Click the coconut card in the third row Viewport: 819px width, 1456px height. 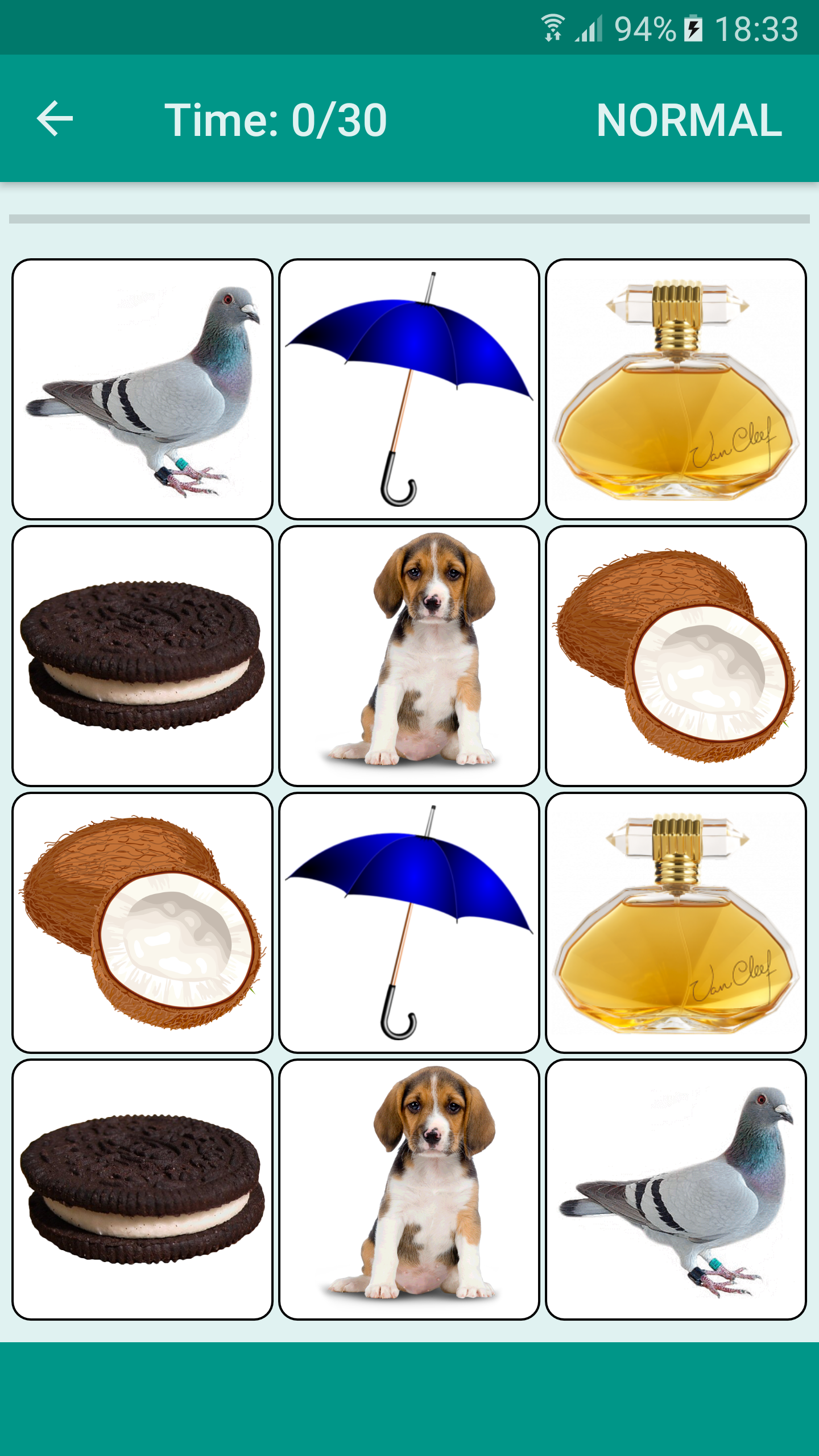tap(142, 924)
